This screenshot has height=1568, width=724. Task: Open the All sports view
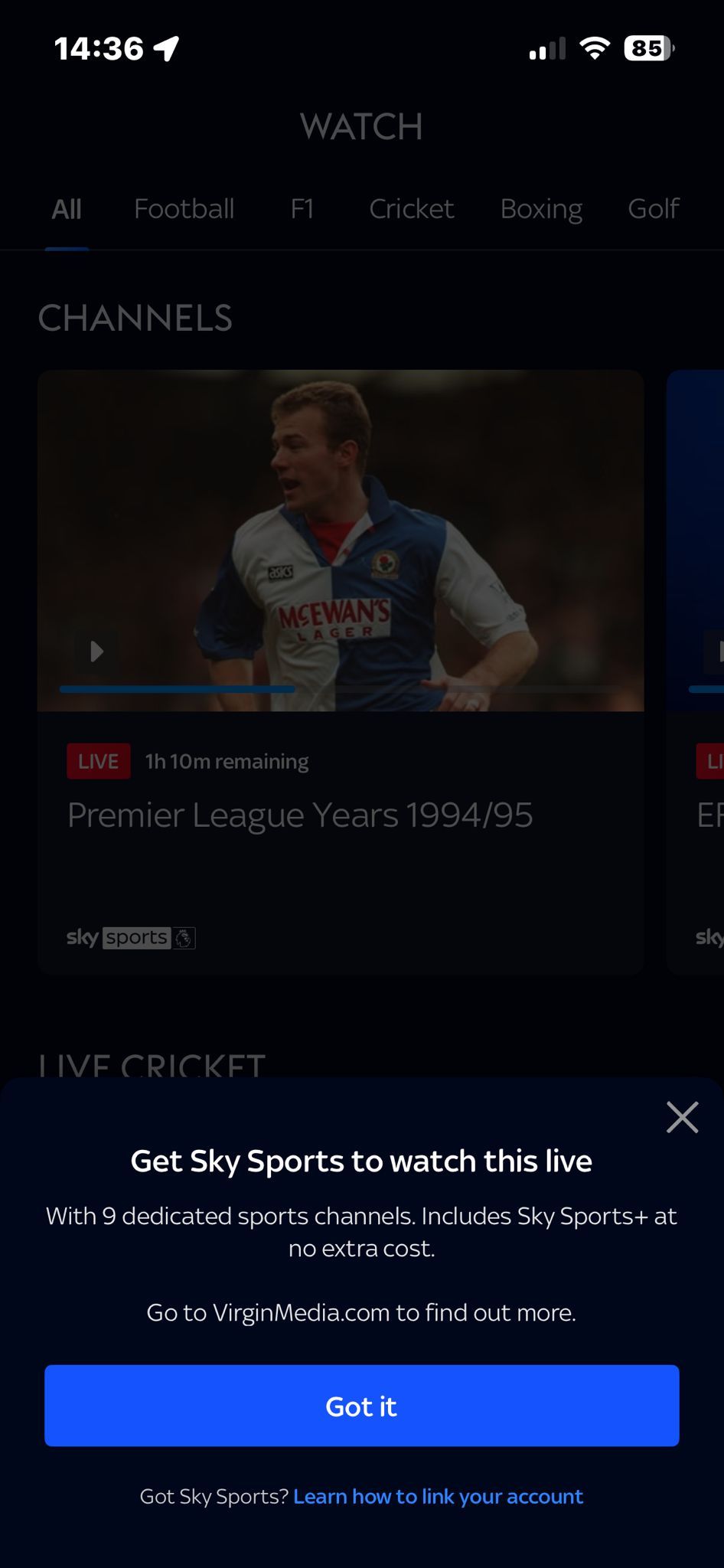(x=67, y=208)
